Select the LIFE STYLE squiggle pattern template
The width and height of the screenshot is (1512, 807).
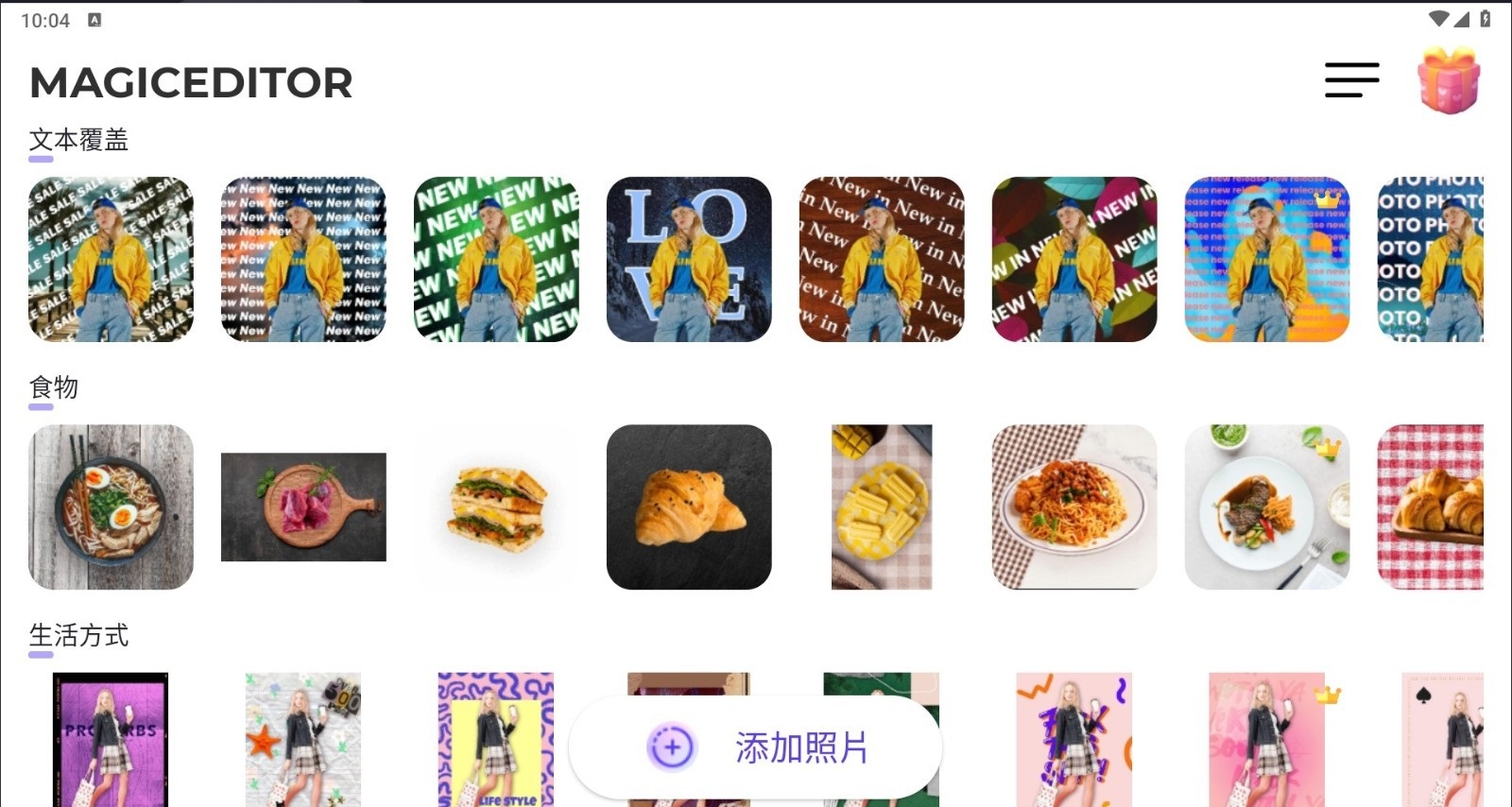coord(496,739)
